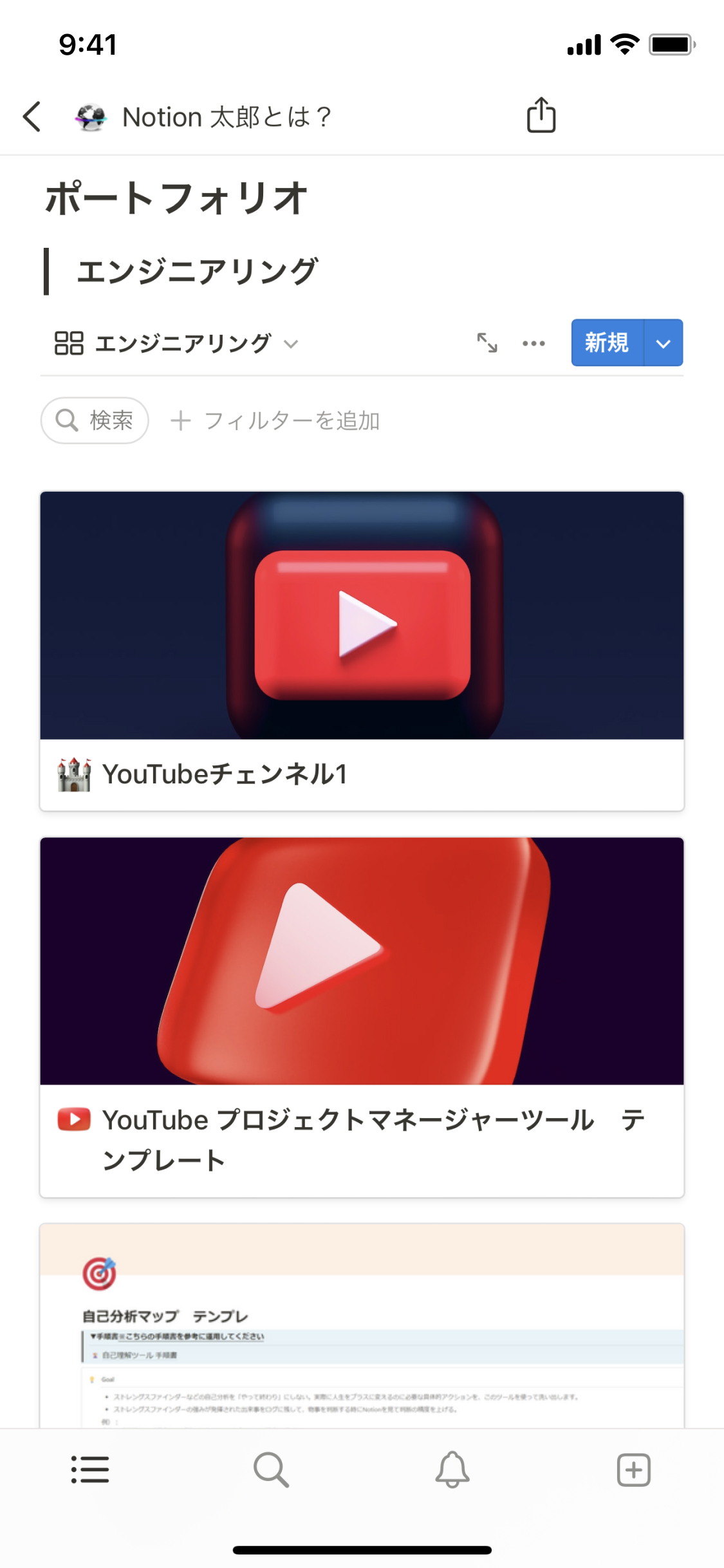Image resolution: width=724 pixels, height=1568 pixels.
Task: Share the page with the share icon
Action: point(541,115)
